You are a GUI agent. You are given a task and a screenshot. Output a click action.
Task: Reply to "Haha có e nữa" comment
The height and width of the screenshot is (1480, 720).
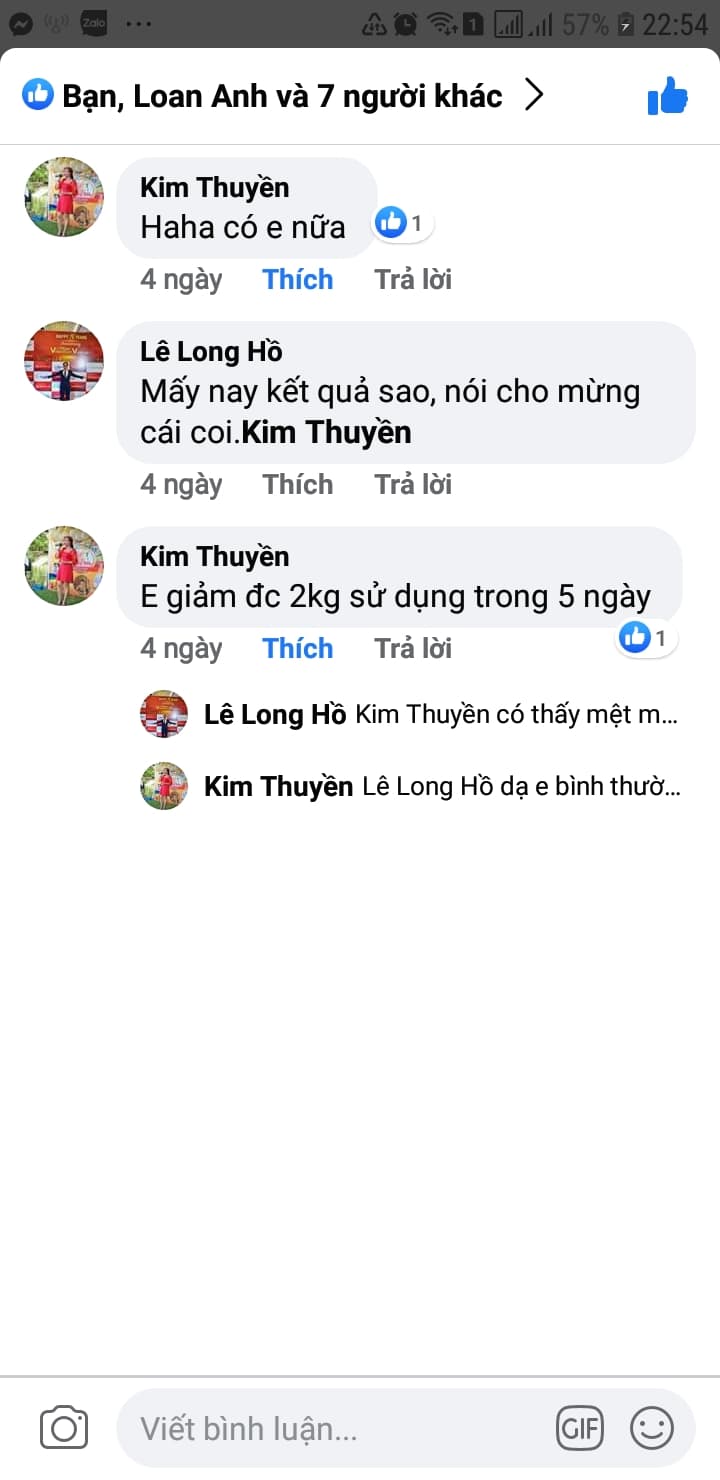413,279
